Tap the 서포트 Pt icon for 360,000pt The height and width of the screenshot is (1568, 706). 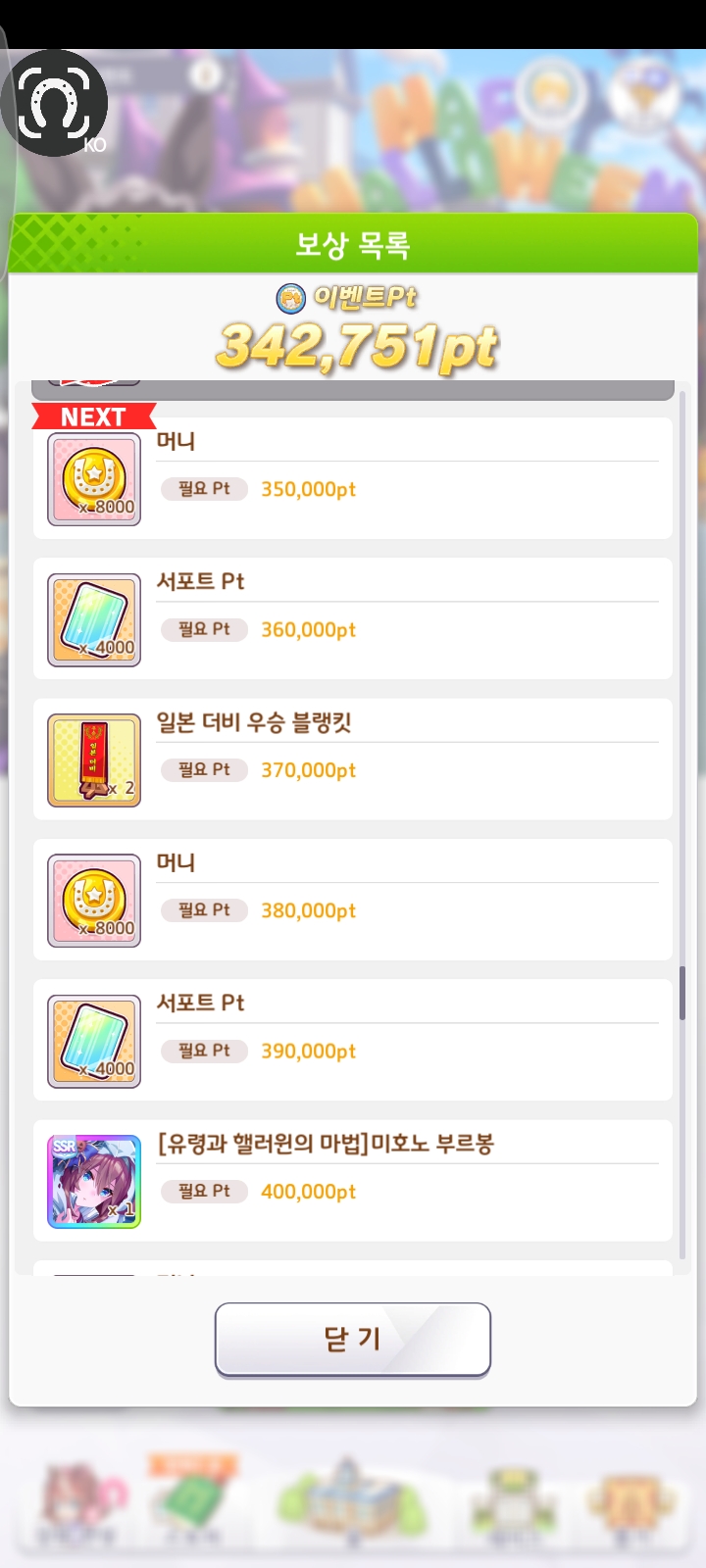94,620
